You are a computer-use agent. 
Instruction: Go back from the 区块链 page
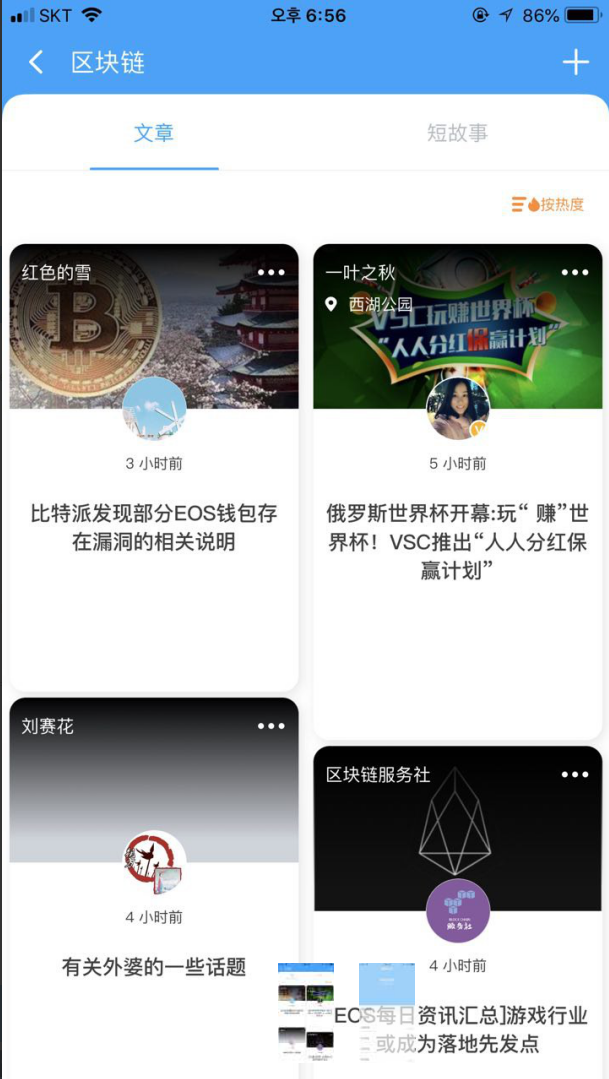(36, 62)
